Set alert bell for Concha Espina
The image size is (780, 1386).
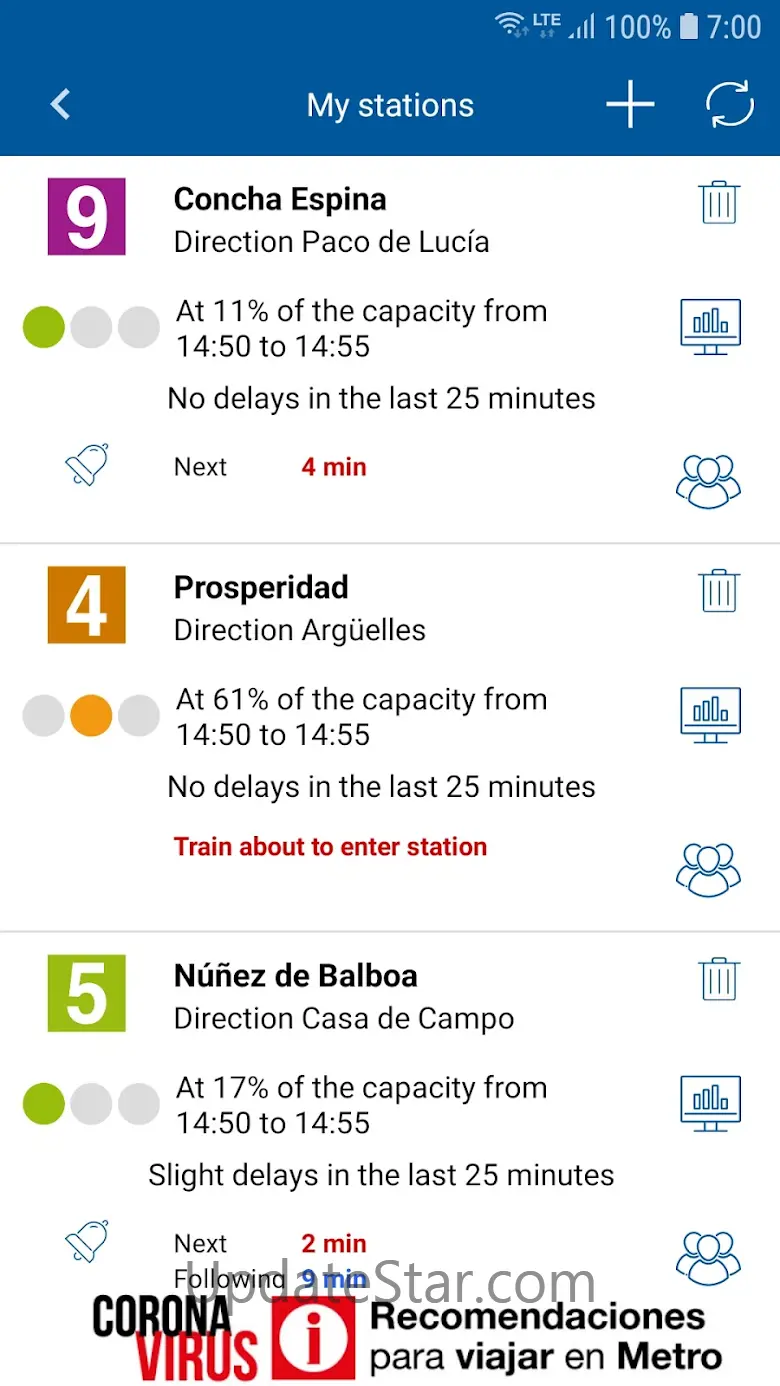(x=87, y=465)
